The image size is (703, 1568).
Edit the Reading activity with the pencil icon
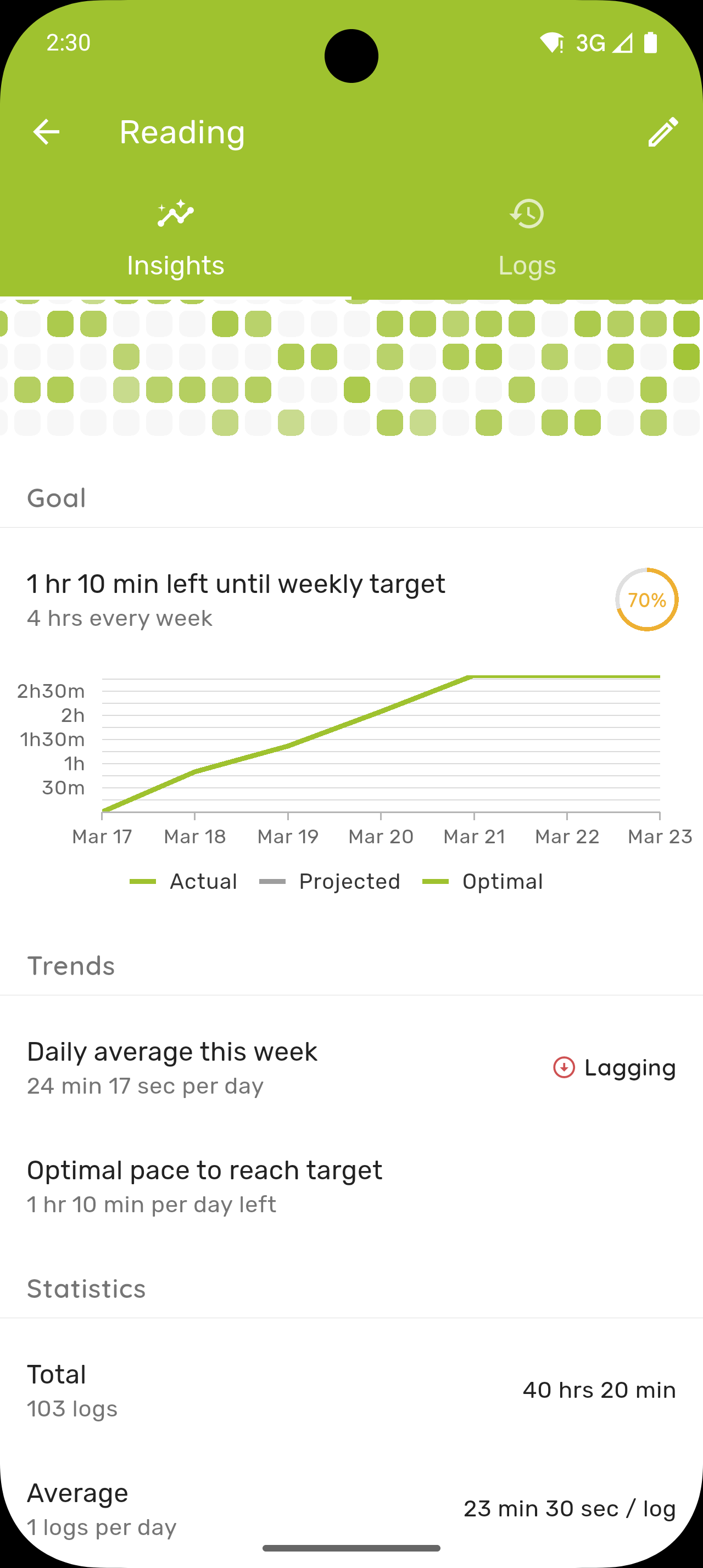pos(662,132)
